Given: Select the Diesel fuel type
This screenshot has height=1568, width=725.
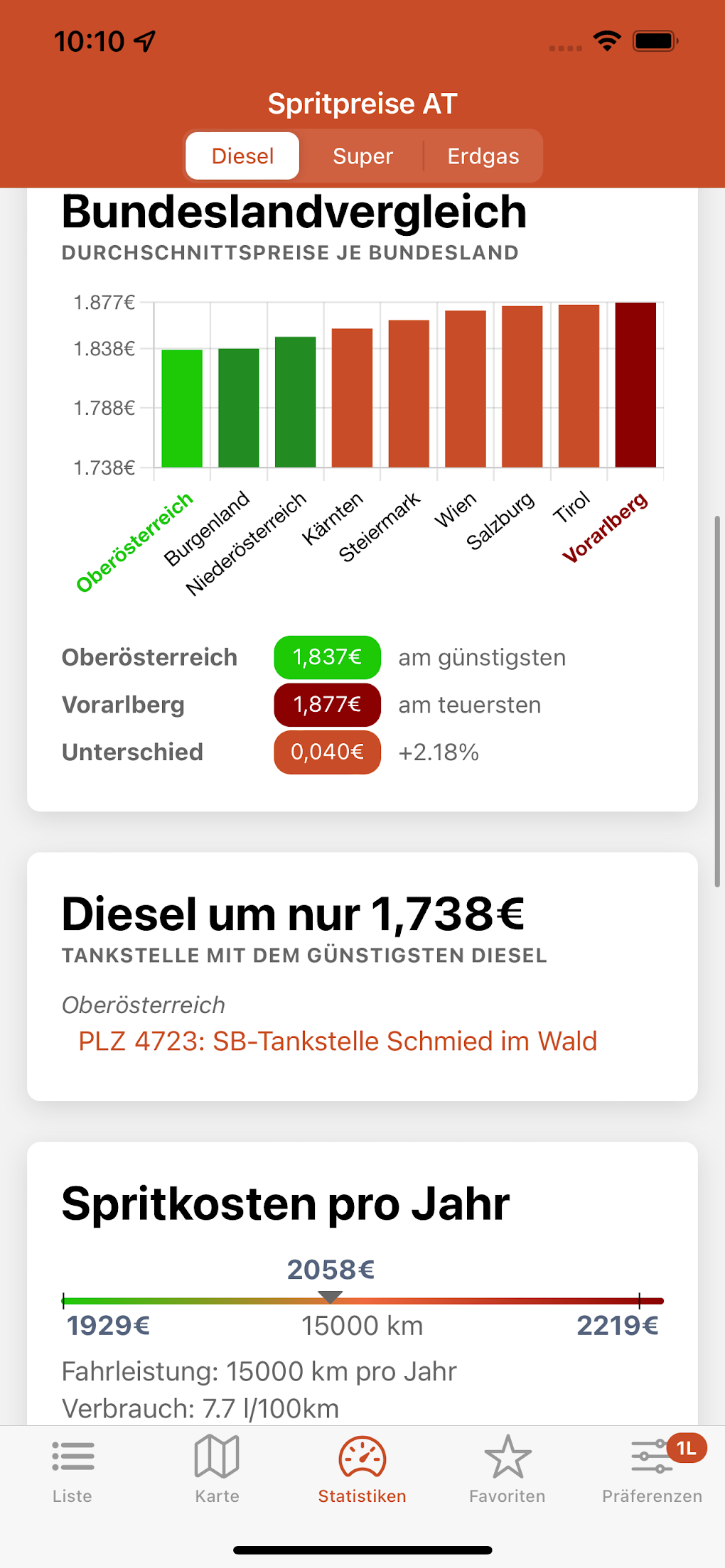Looking at the screenshot, I should 242,156.
